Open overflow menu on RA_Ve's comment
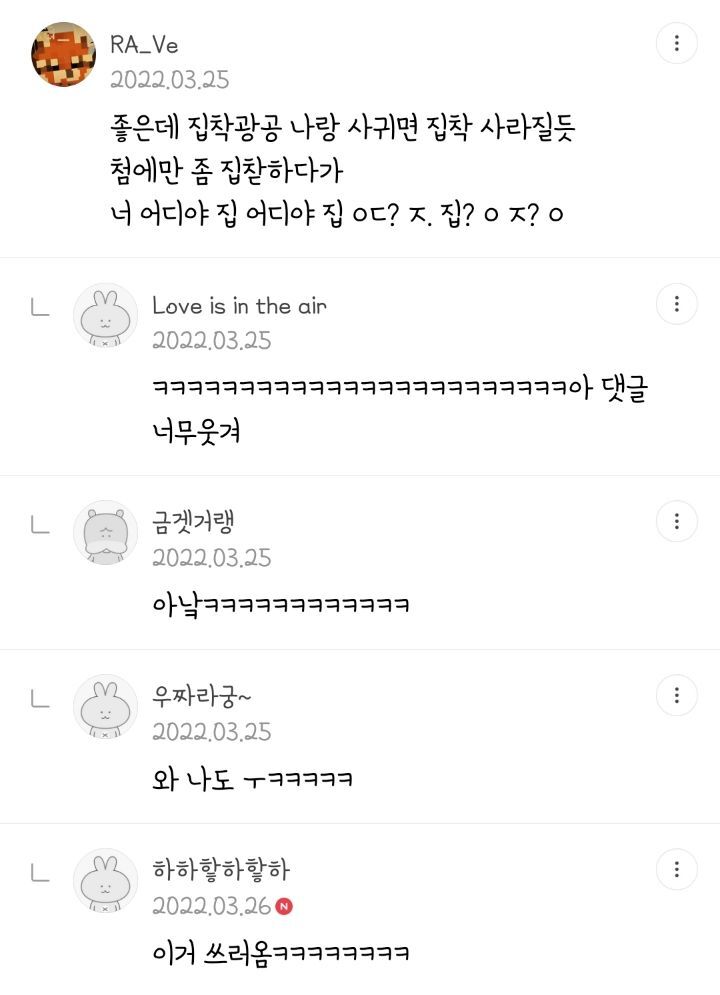Screen dimensions: 720x995 click(x=677, y=43)
